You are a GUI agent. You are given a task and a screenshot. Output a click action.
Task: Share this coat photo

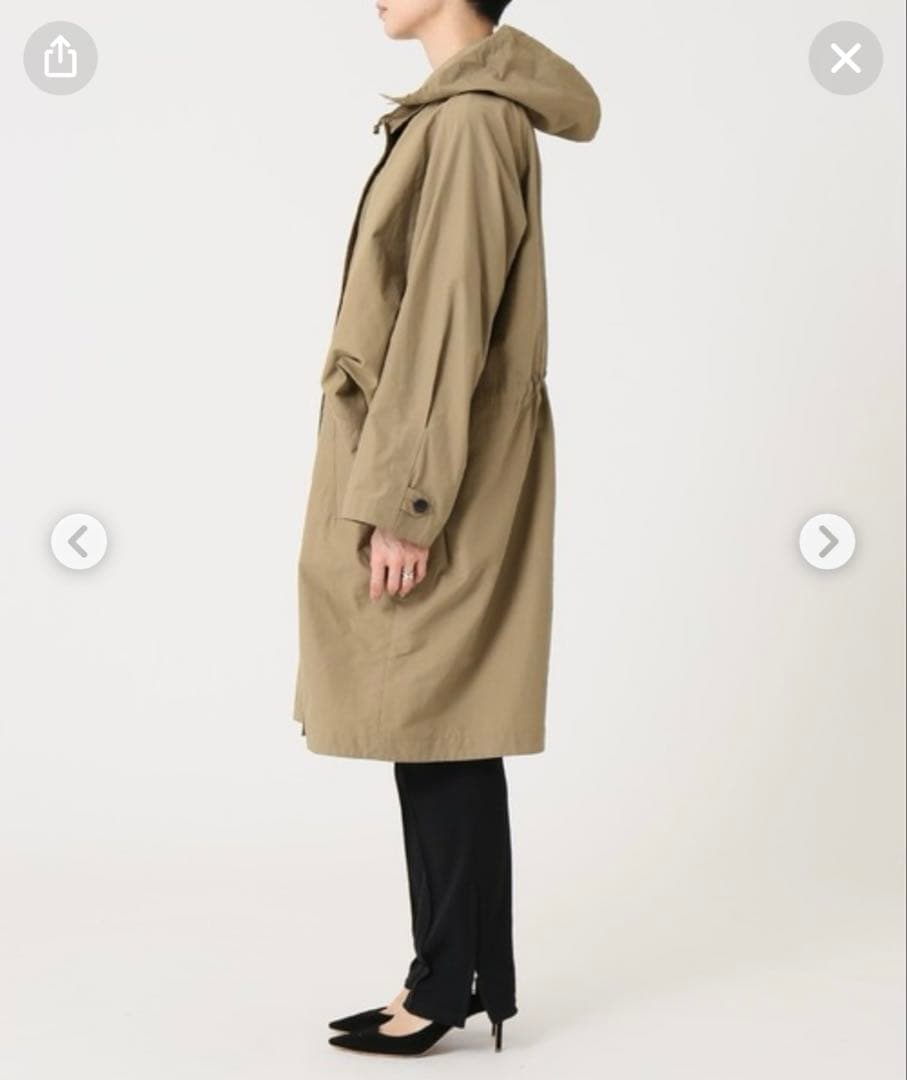(60, 58)
